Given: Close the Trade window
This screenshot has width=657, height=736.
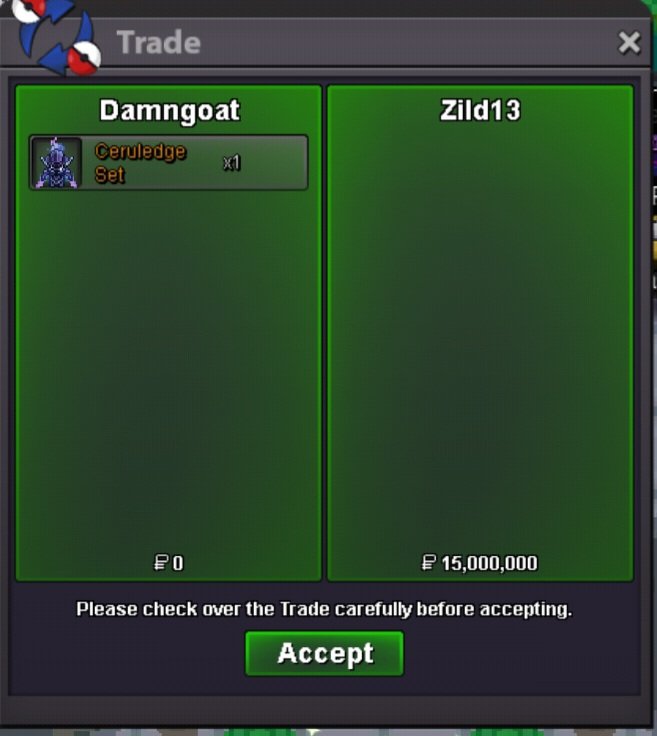Looking at the screenshot, I should (629, 42).
